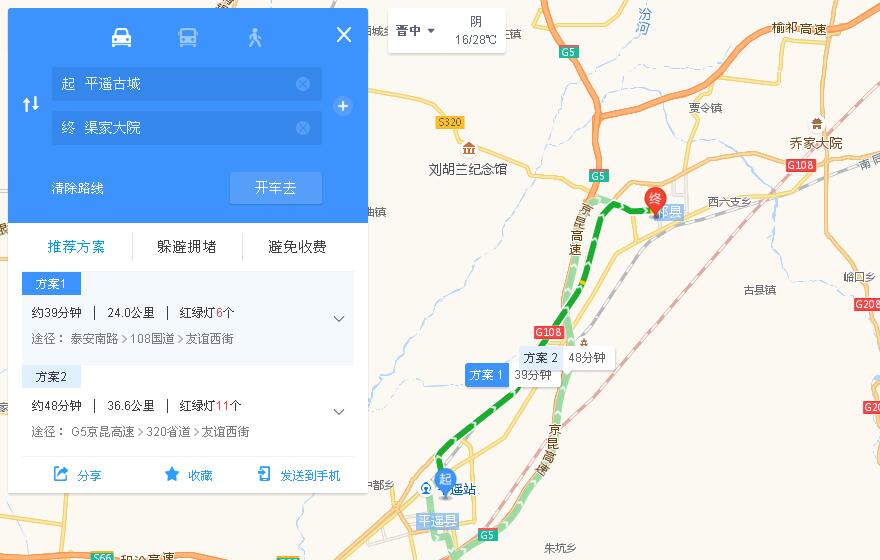Image resolution: width=880 pixels, height=560 pixels.
Task: Open the 晋中 city dropdown
Action: [415, 31]
